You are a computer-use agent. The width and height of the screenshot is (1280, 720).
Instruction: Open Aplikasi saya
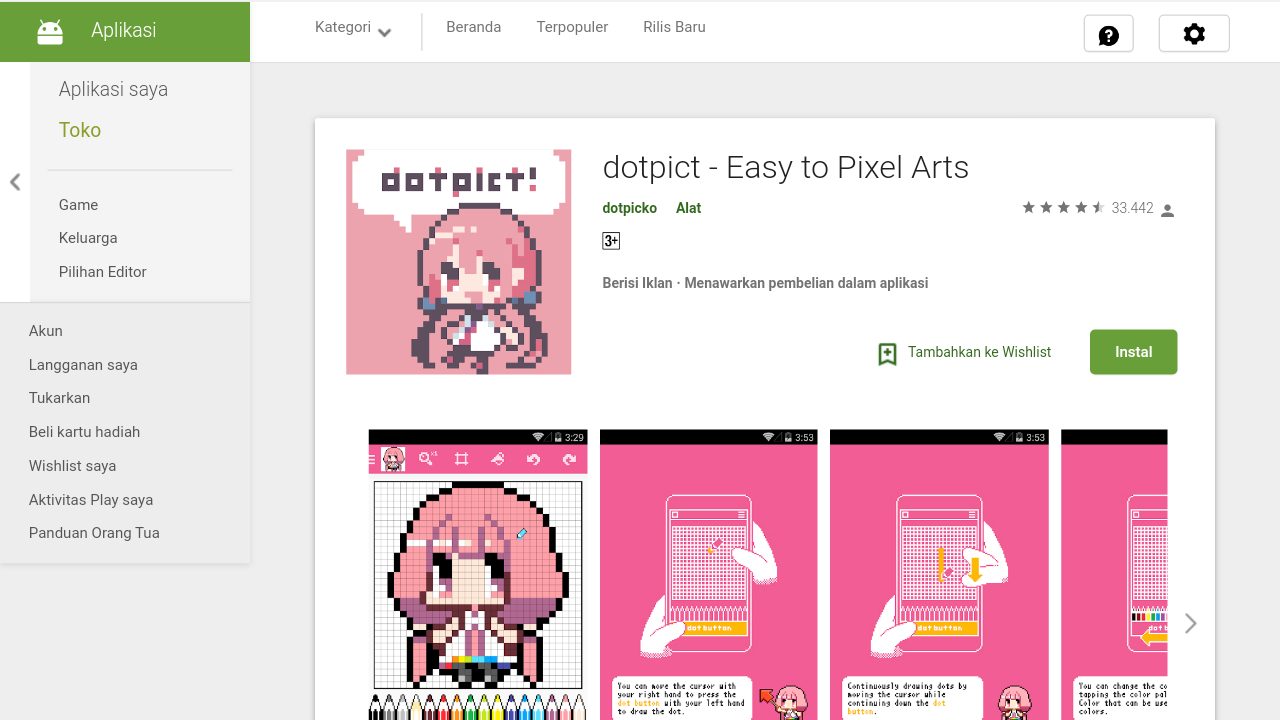tap(113, 89)
